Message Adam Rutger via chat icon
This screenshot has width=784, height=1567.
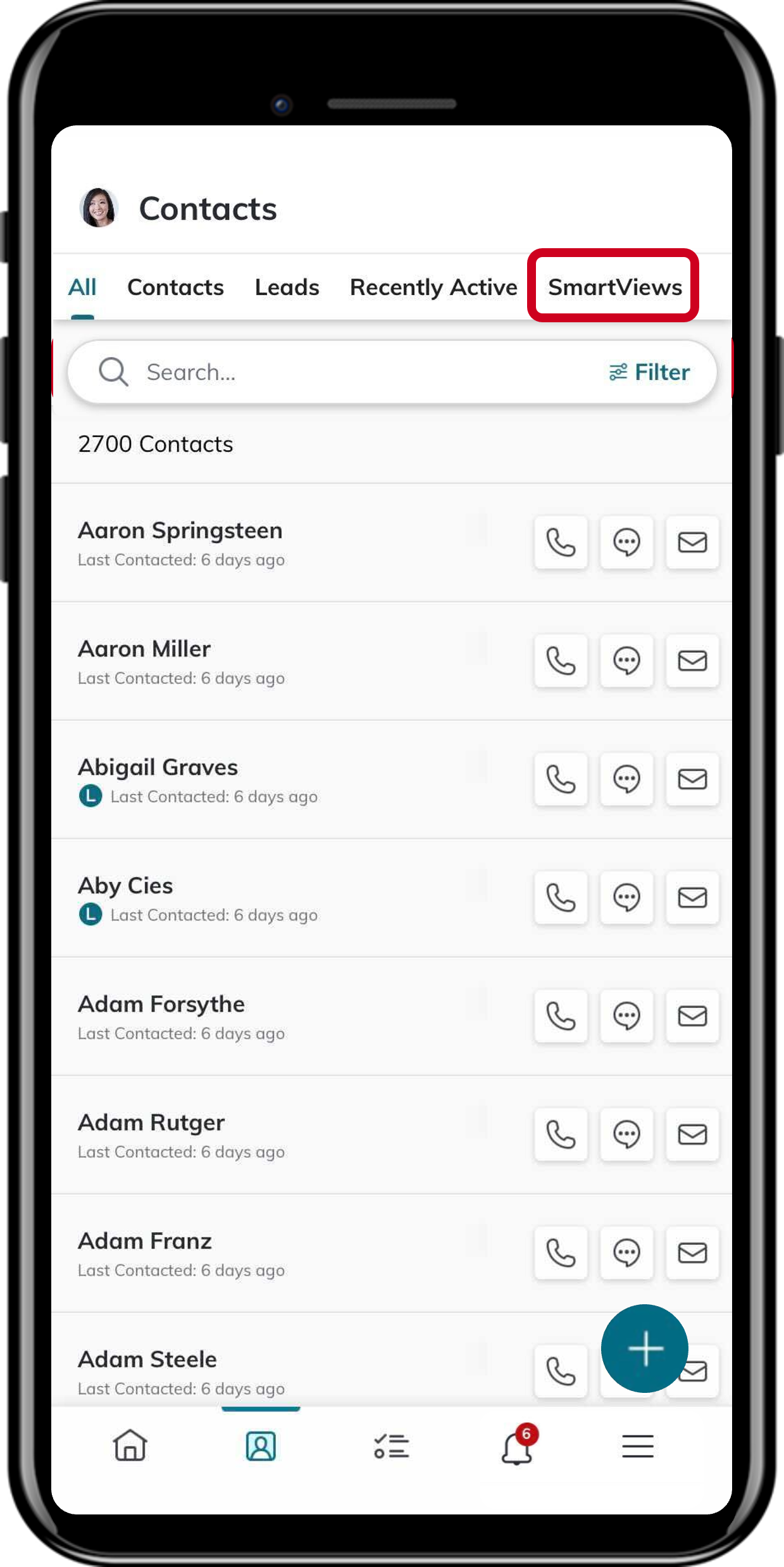[626, 1135]
